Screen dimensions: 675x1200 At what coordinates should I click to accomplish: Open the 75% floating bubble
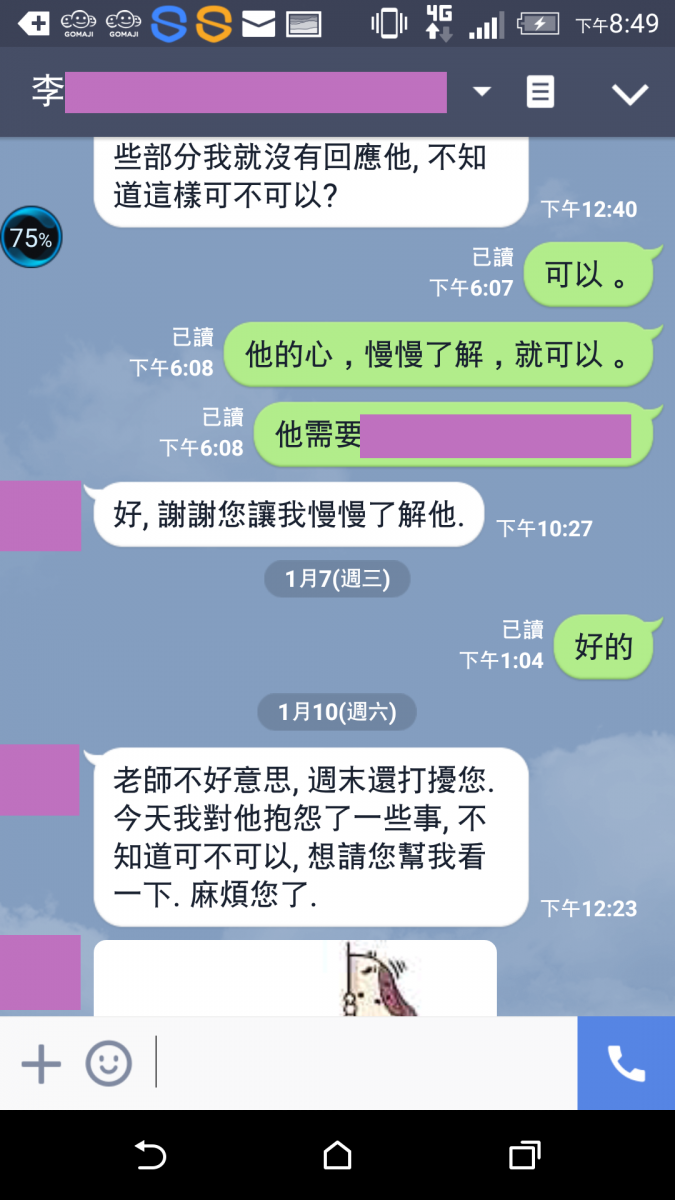(x=31, y=238)
